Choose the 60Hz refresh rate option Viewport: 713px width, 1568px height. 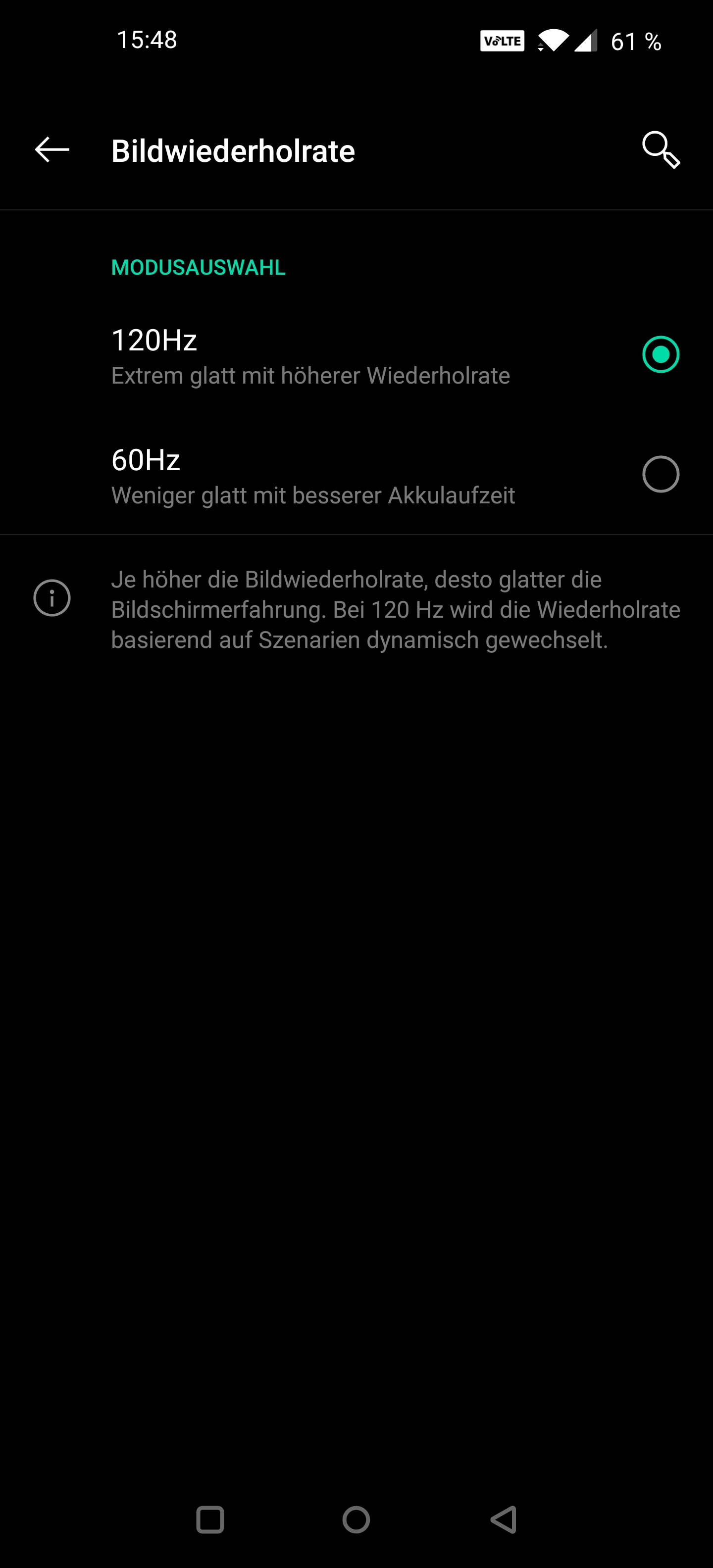[356, 475]
